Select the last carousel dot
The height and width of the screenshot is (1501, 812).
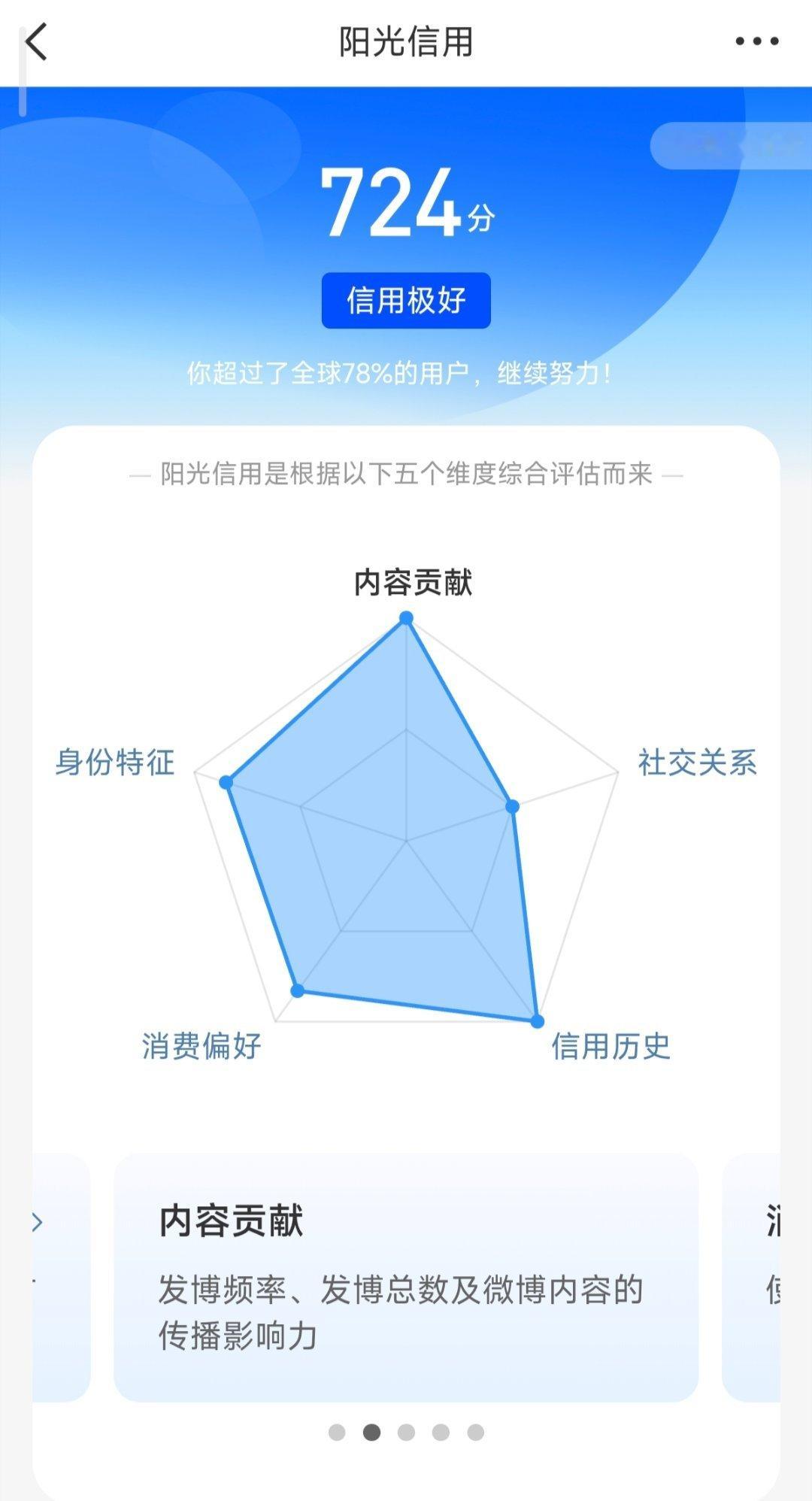[475, 1433]
